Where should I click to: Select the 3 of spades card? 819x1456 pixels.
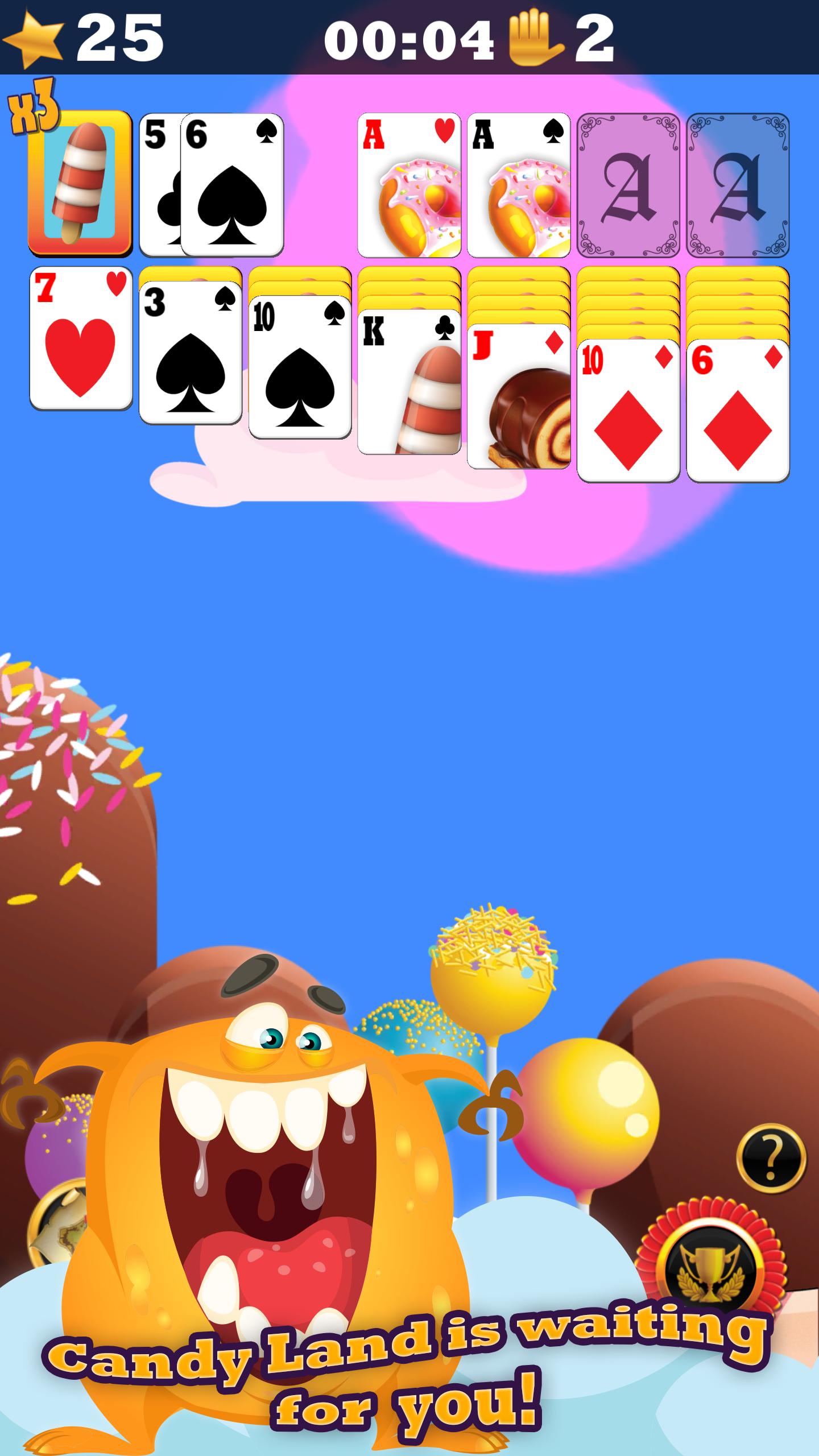tap(191, 353)
